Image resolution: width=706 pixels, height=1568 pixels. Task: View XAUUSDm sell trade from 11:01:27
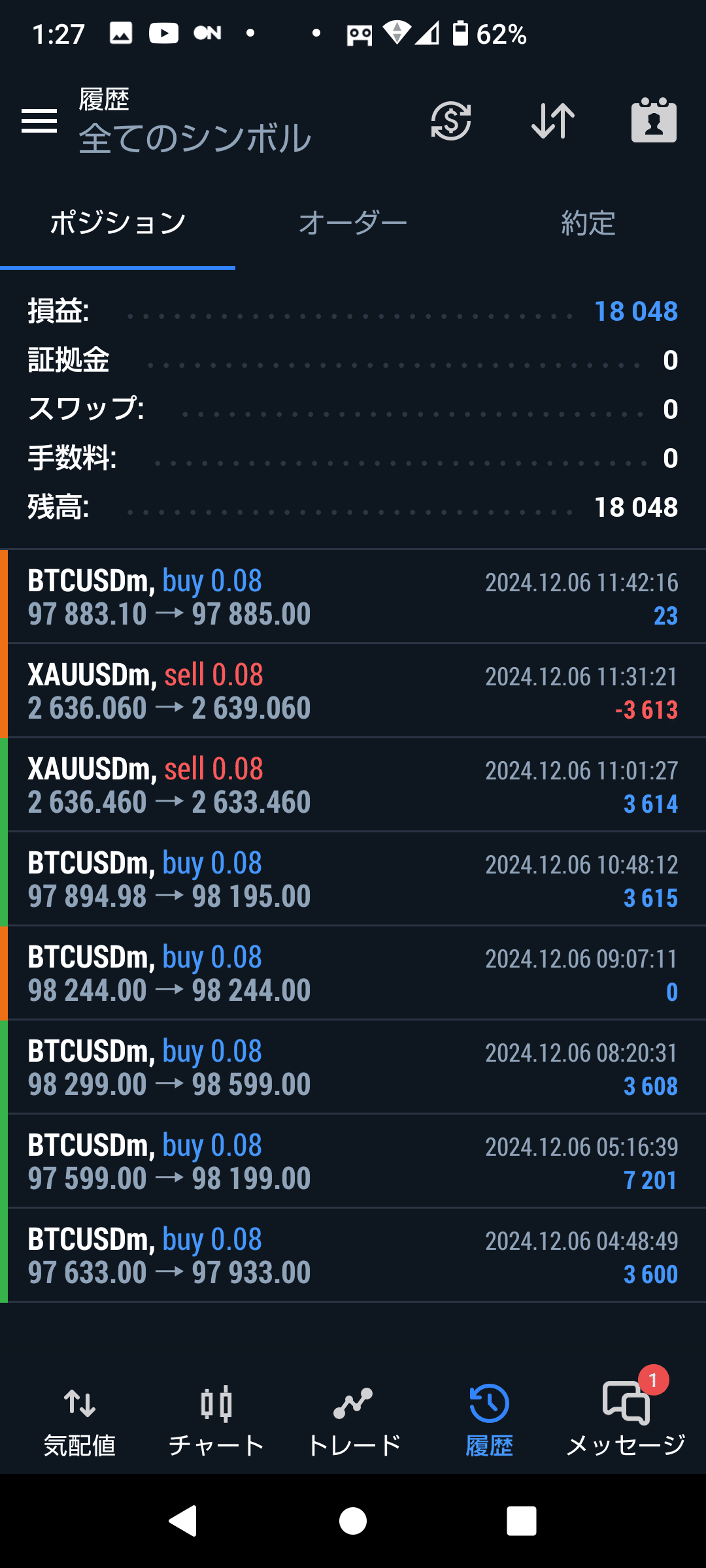coord(353,785)
